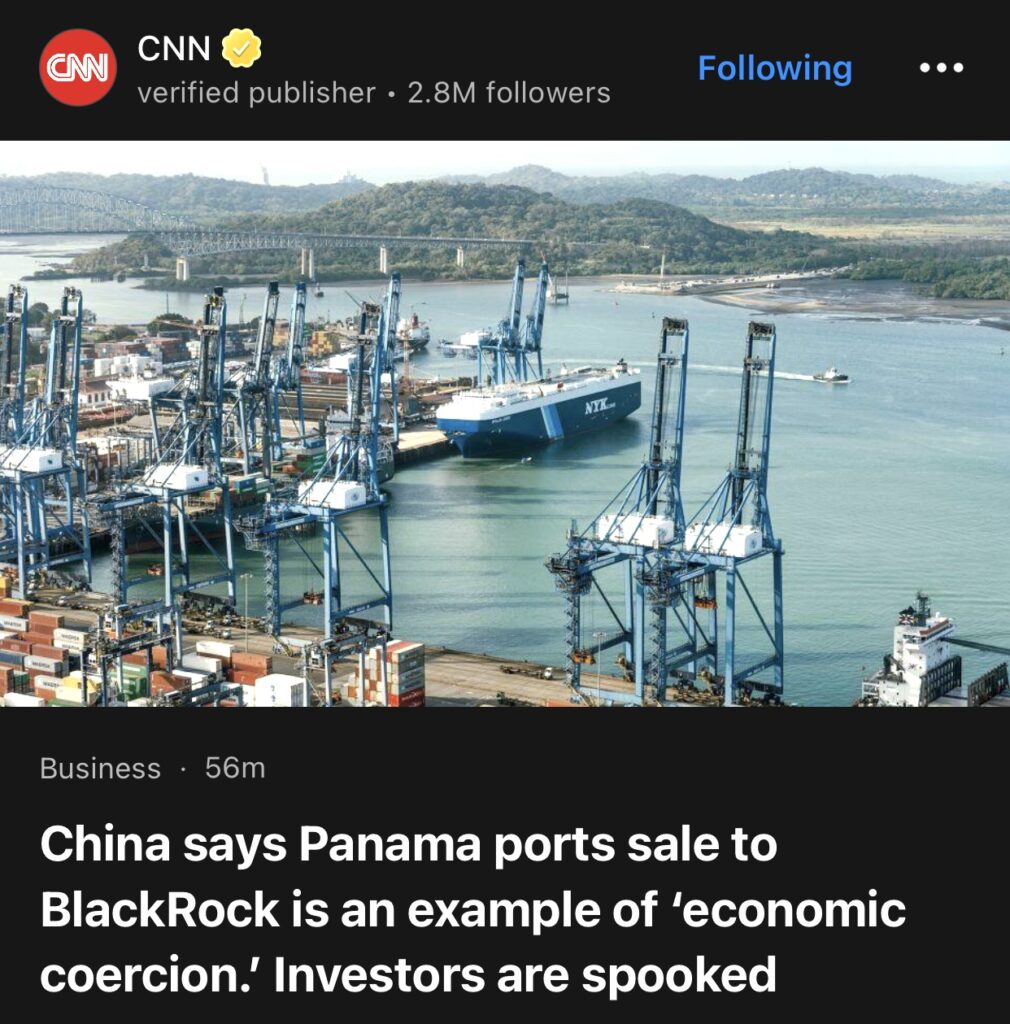Open the three-dot more options menu
1010x1024 pixels.
pos(941,68)
